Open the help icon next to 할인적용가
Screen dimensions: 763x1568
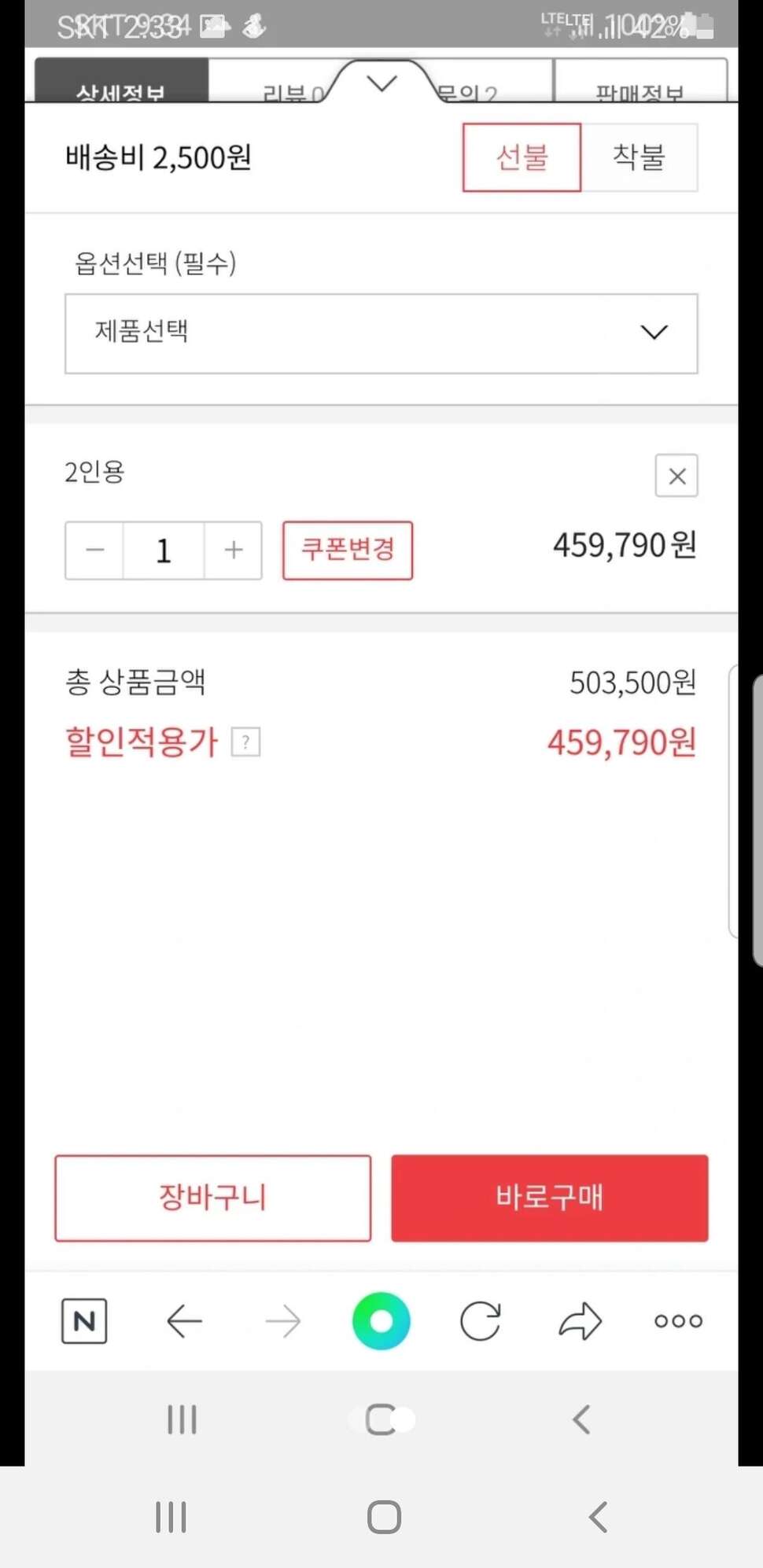[245, 742]
